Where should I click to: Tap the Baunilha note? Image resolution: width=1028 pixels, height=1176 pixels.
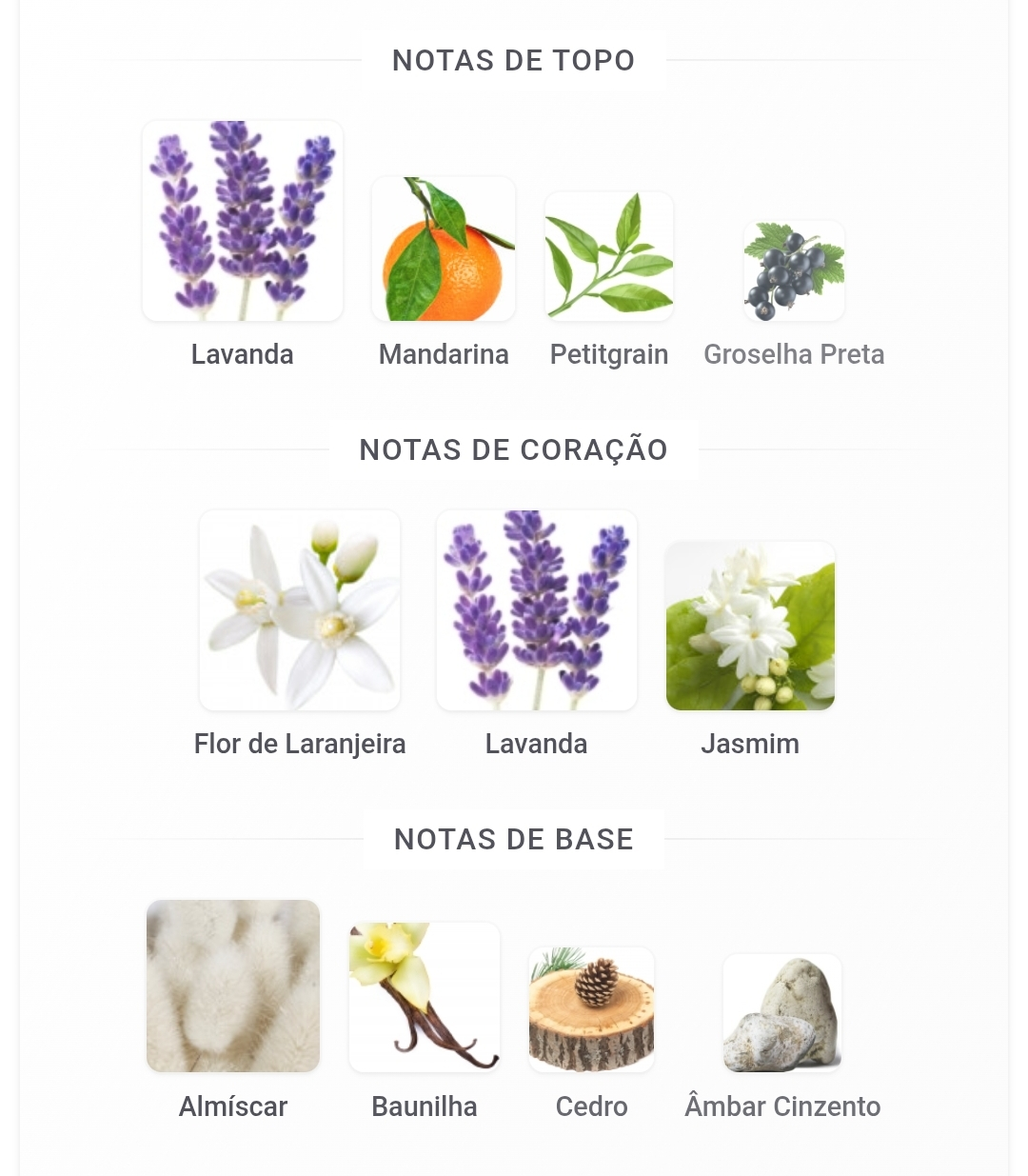coord(425,997)
